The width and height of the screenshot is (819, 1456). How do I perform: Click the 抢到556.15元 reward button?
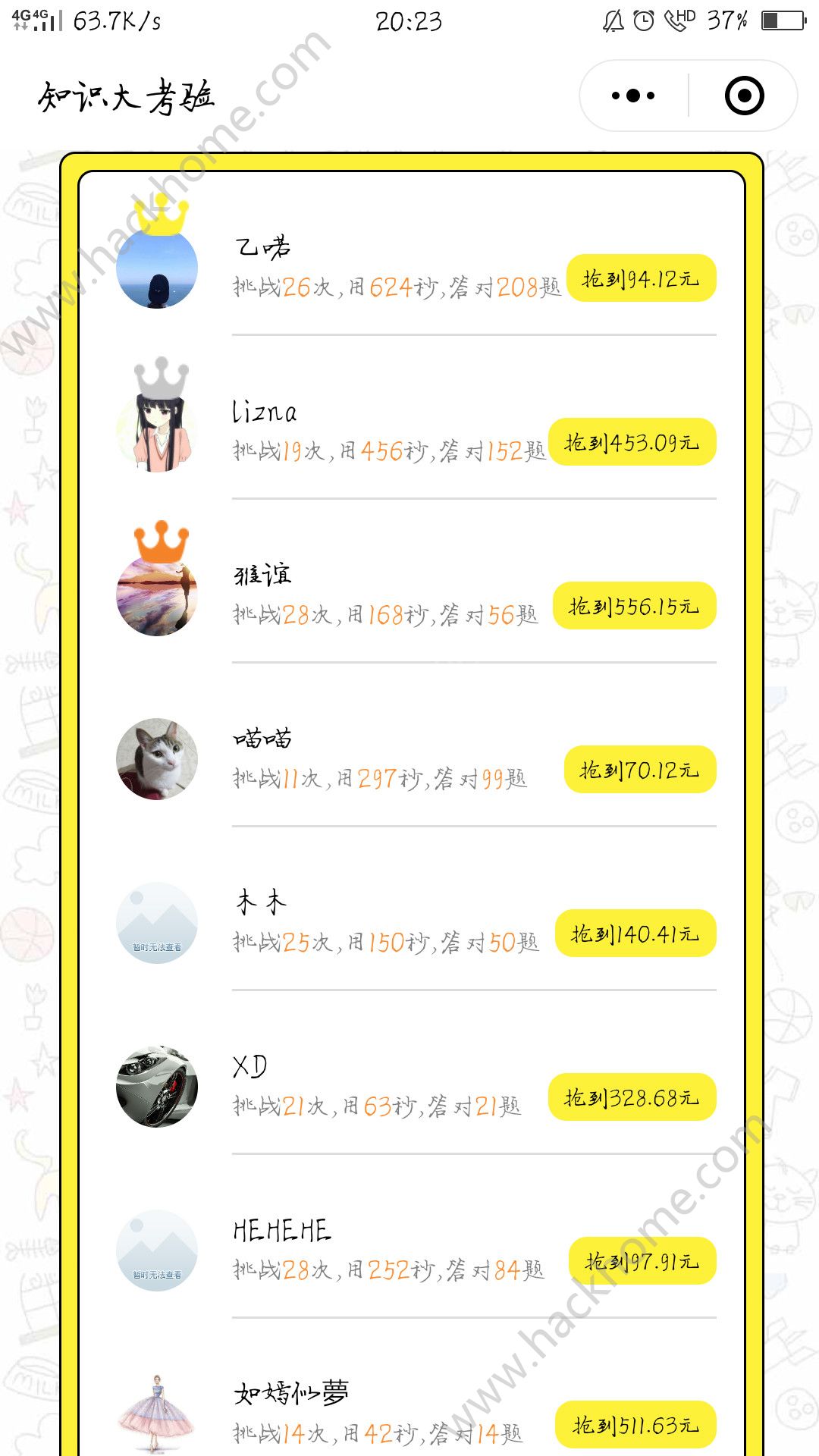[635, 605]
